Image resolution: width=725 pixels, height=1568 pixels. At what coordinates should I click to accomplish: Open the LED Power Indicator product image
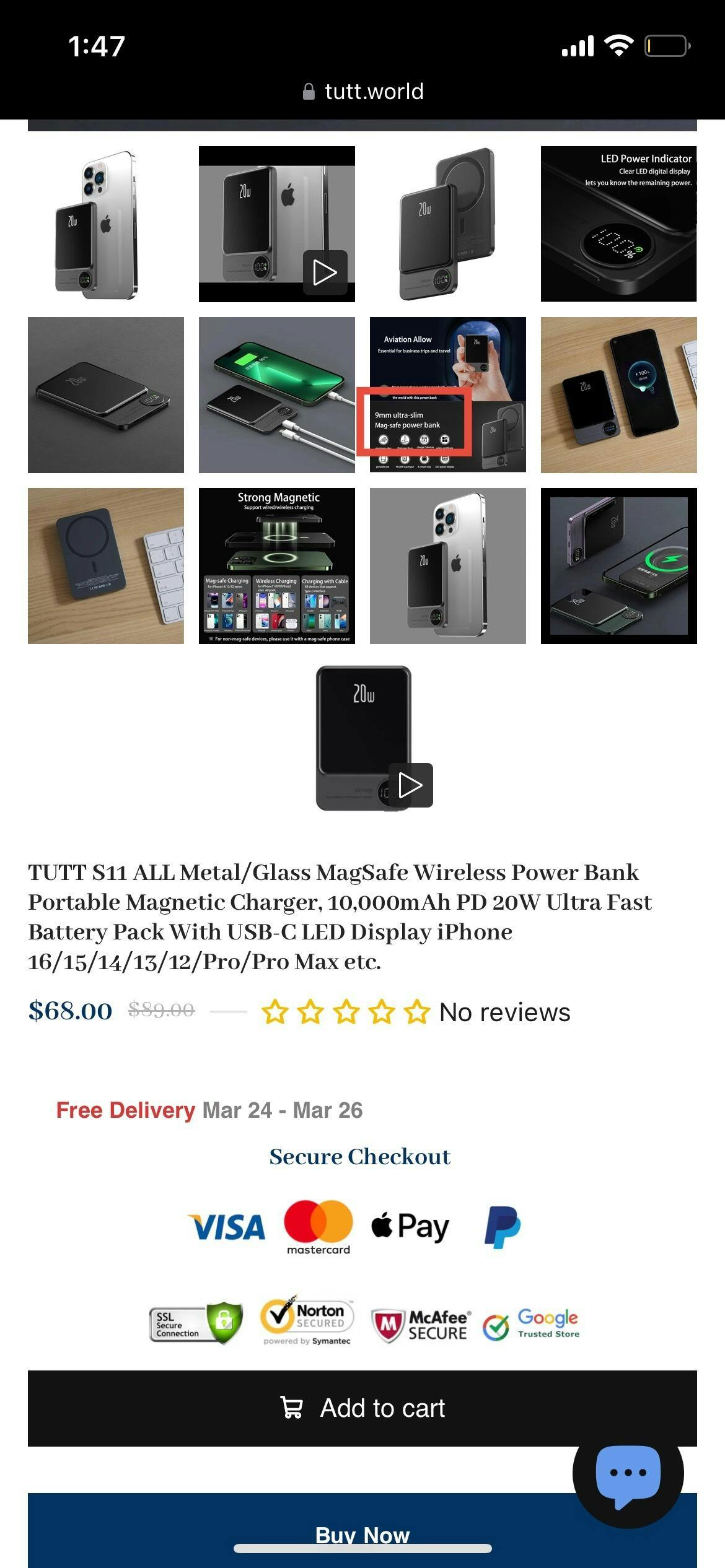coord(618,224)
